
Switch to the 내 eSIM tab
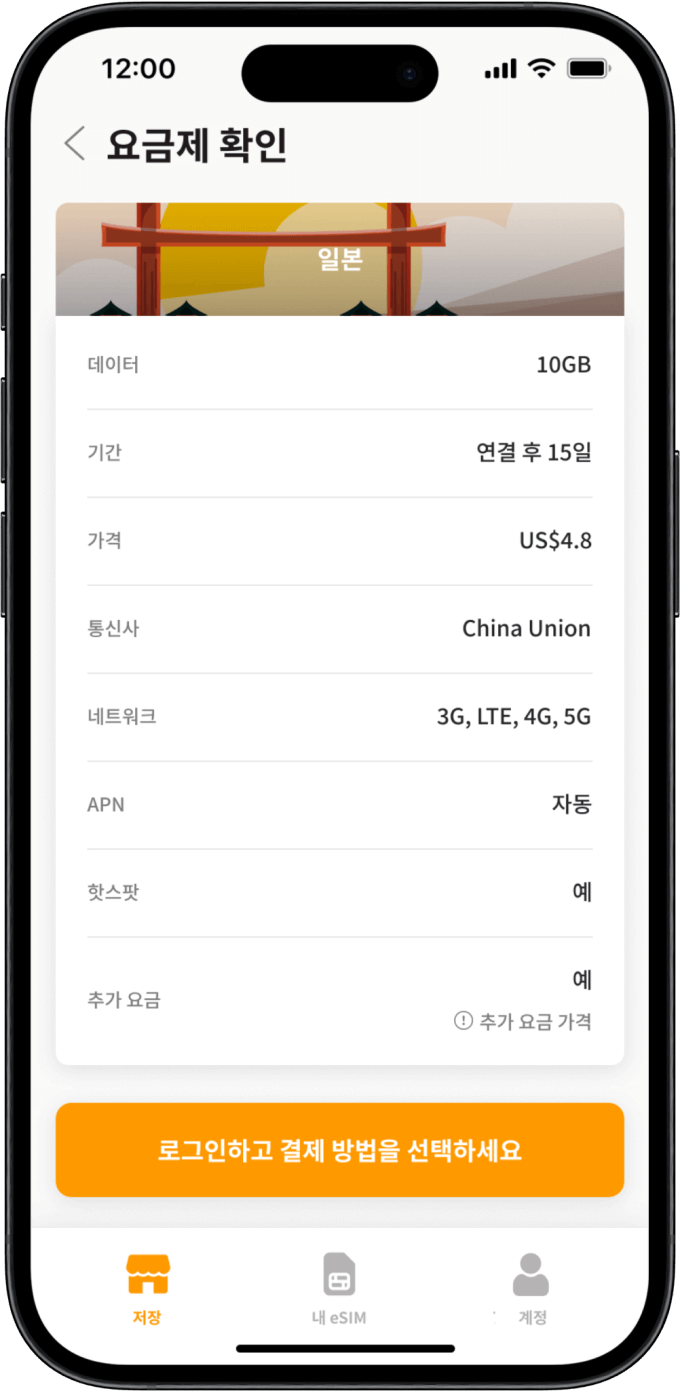pyautogui.click(x=339, y=1287)
